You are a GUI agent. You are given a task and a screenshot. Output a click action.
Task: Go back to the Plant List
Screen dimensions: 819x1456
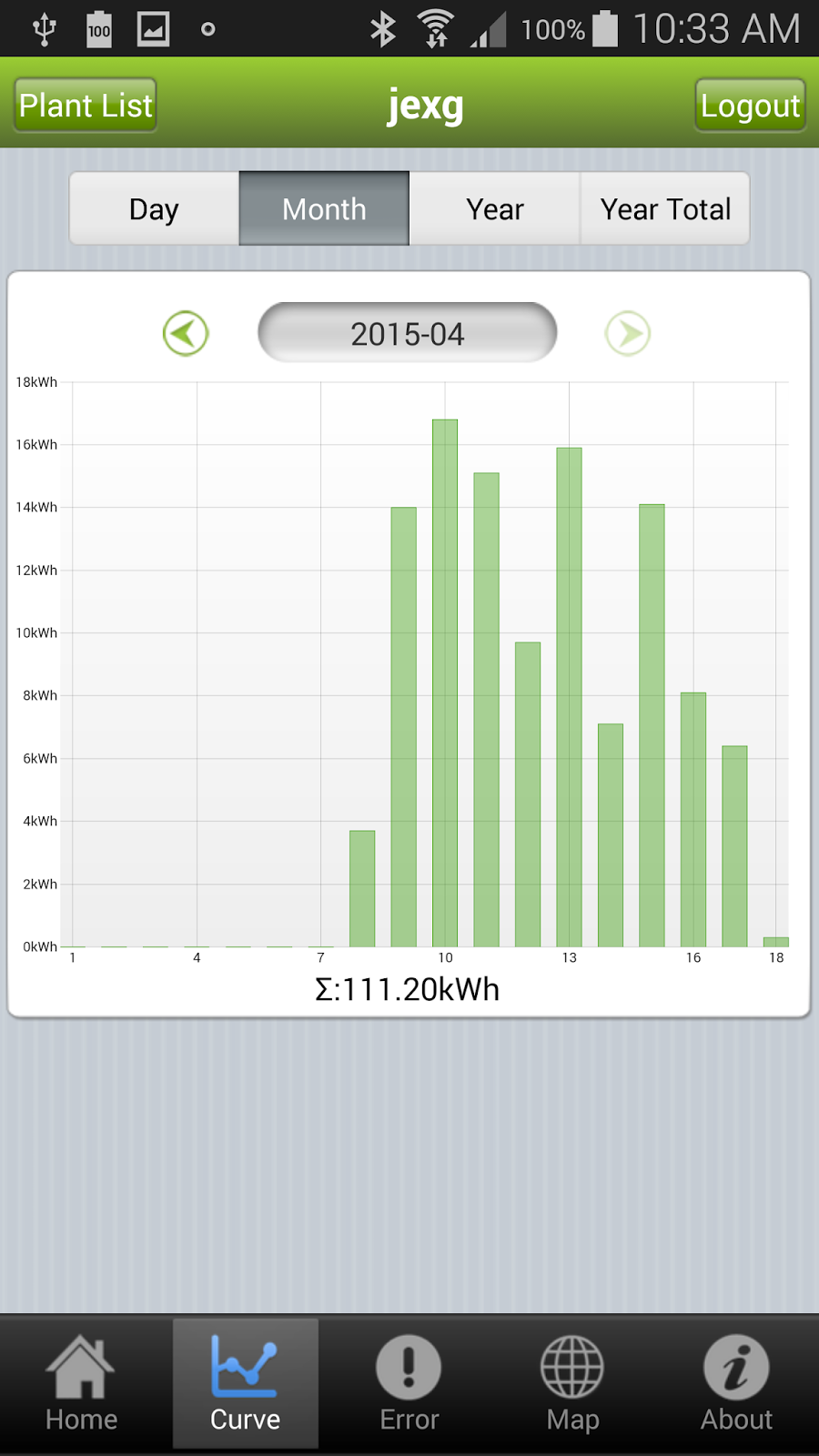click(86, 106)
